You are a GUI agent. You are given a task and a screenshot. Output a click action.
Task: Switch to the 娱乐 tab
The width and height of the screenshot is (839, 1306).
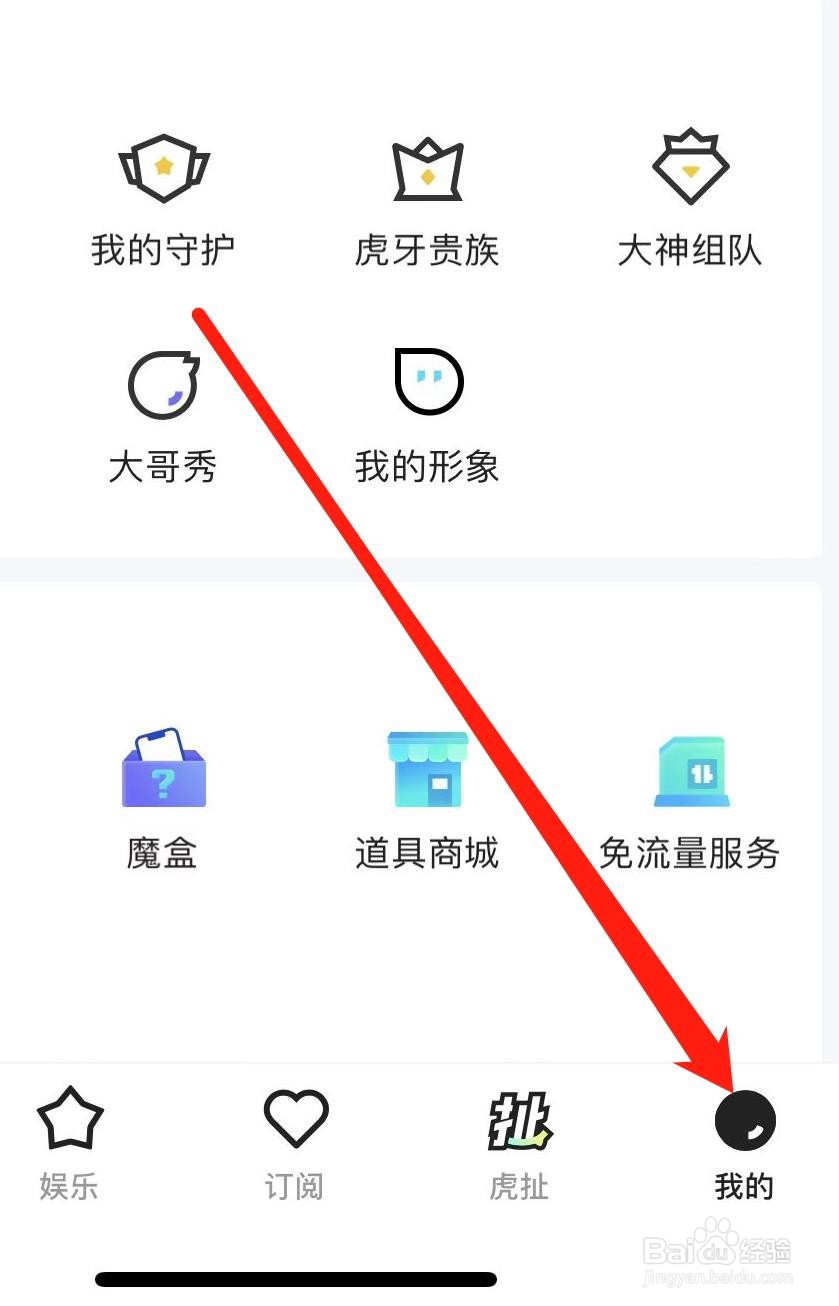click(67, 1188)
